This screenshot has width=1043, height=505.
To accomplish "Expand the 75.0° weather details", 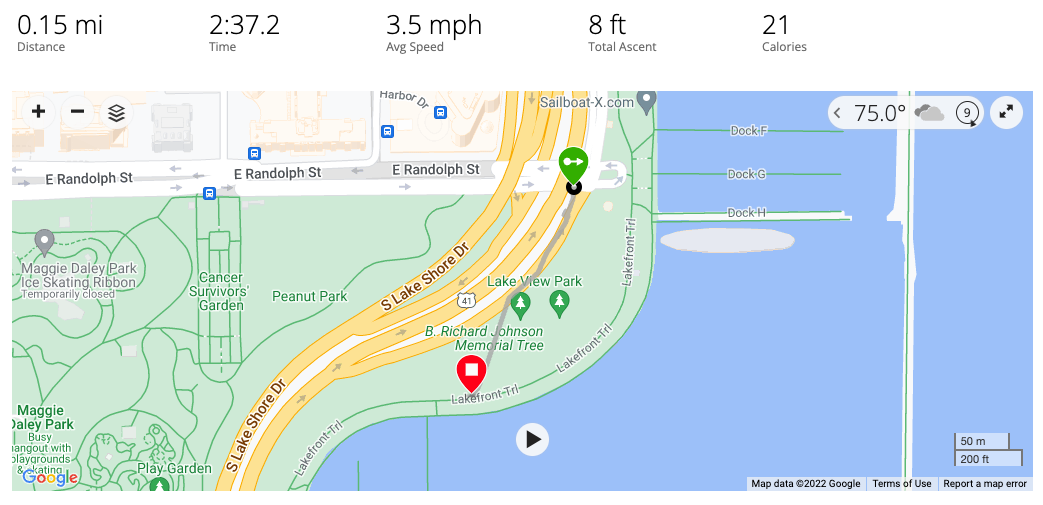I will (x=838, y=113).
